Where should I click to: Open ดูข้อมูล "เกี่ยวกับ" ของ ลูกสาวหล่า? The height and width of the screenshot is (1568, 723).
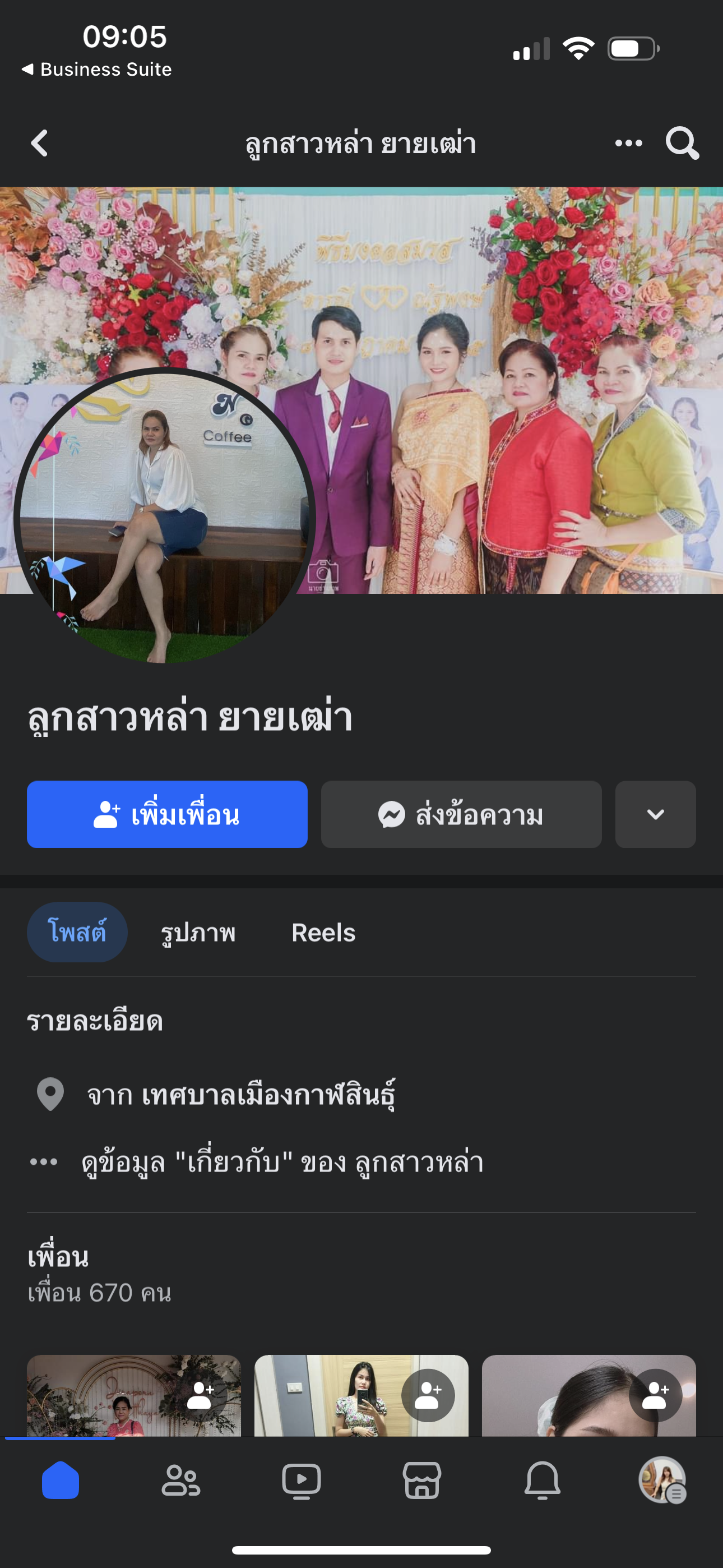click(x=282, y=1162)
